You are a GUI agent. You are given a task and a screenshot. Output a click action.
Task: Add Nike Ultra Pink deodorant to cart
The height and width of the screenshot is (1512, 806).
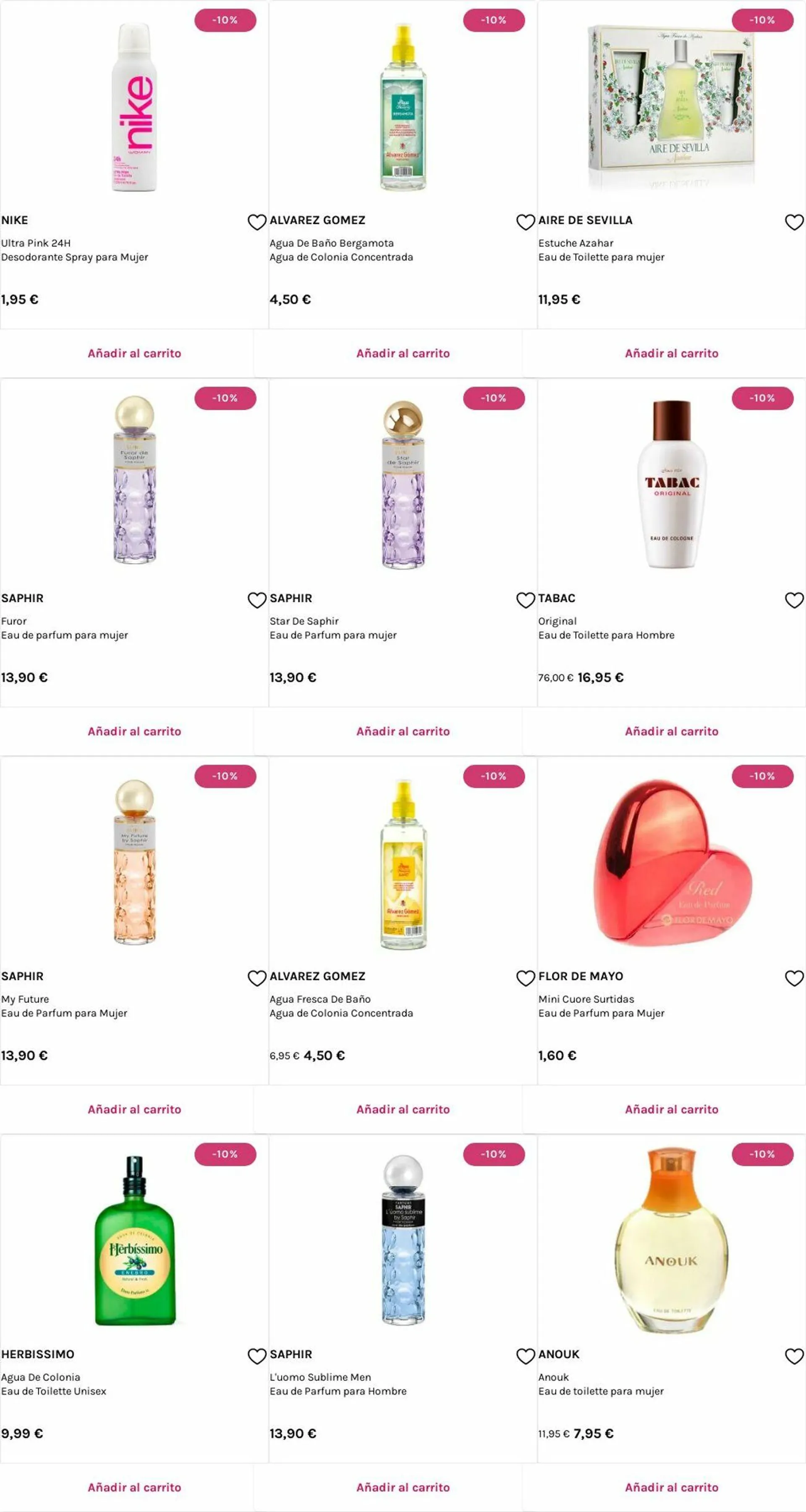(x=134, y=353)
